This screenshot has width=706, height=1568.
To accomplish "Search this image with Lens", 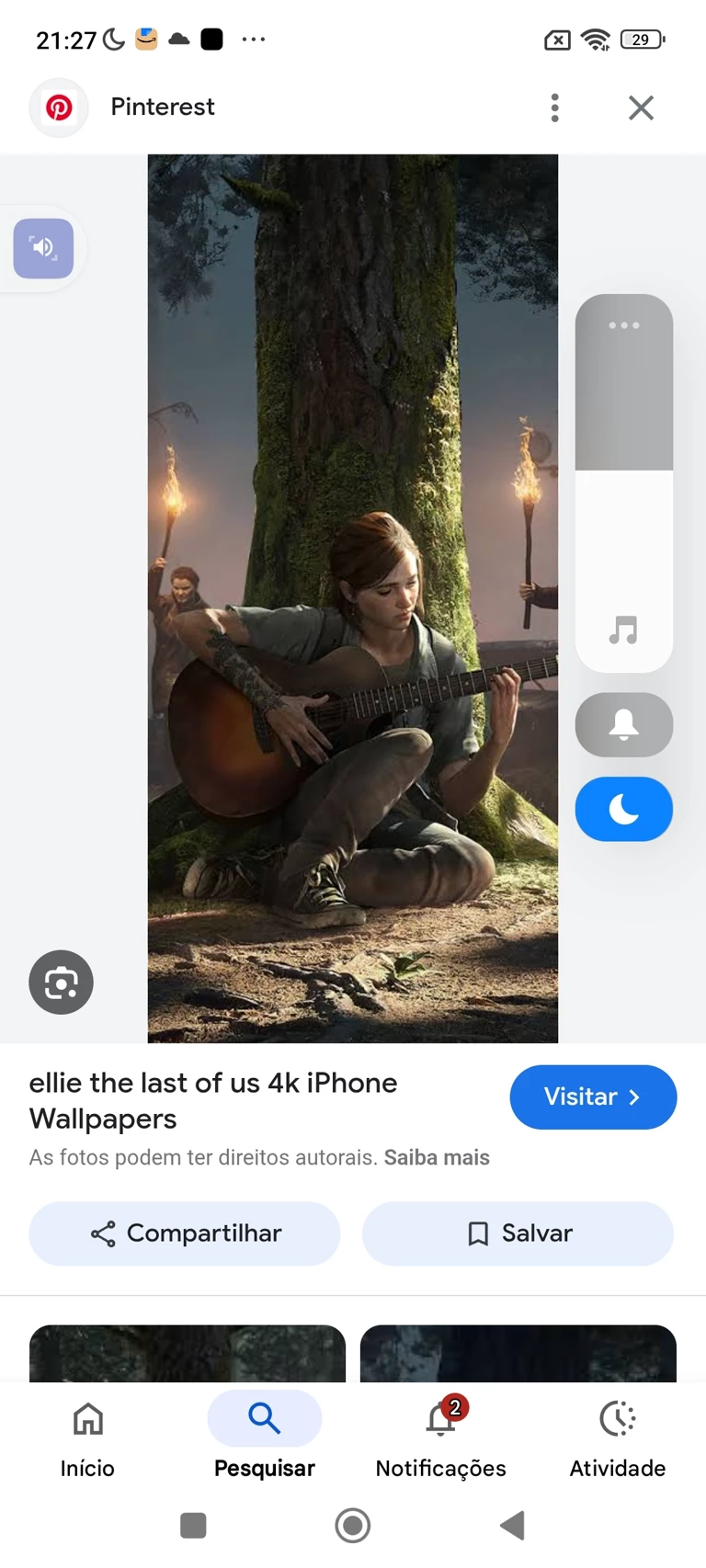I will pos(61,982).
